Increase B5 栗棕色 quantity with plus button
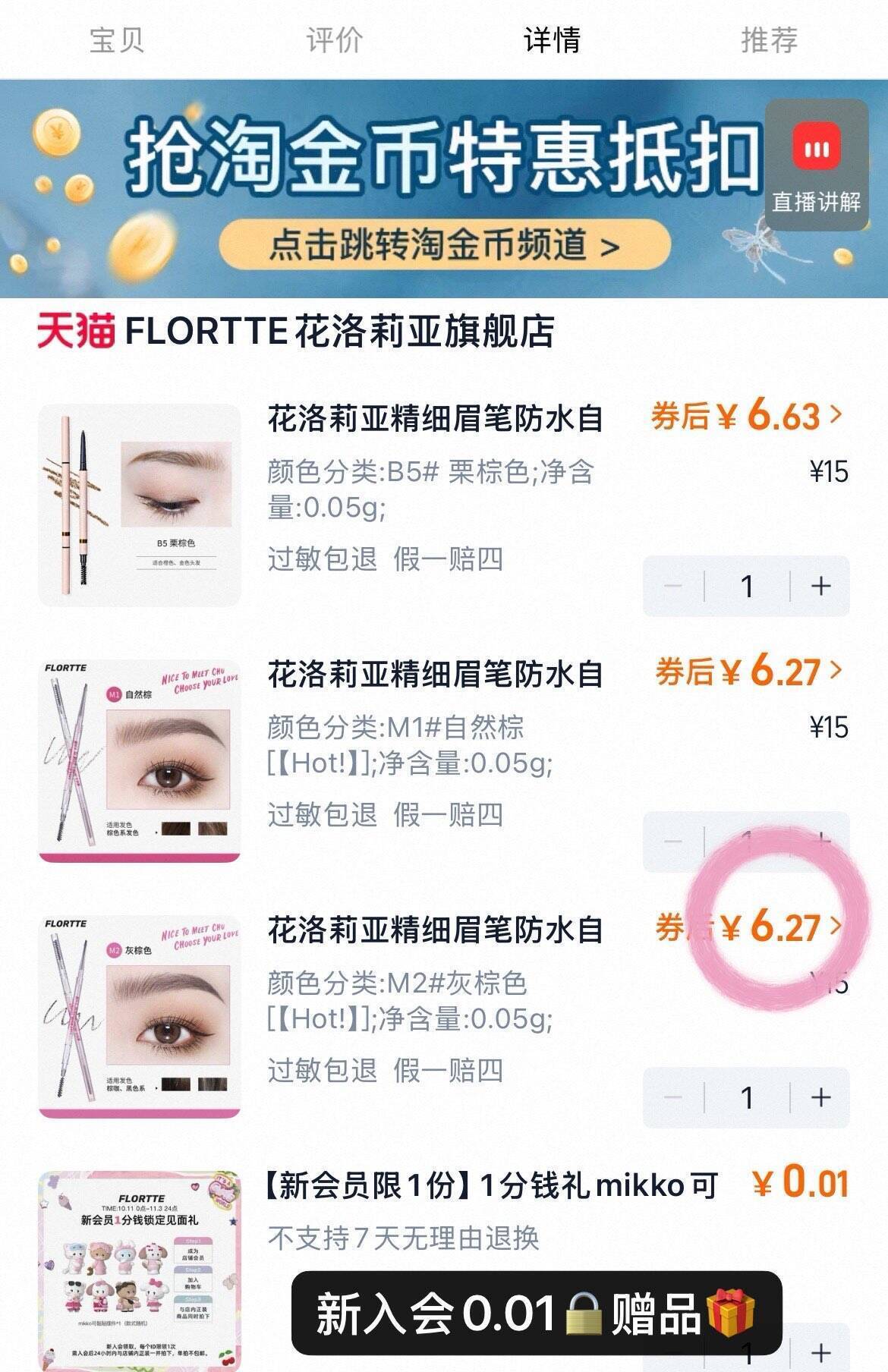This screenshot has height=1372, width=888. pyautogui.click(x=821, y=584)
